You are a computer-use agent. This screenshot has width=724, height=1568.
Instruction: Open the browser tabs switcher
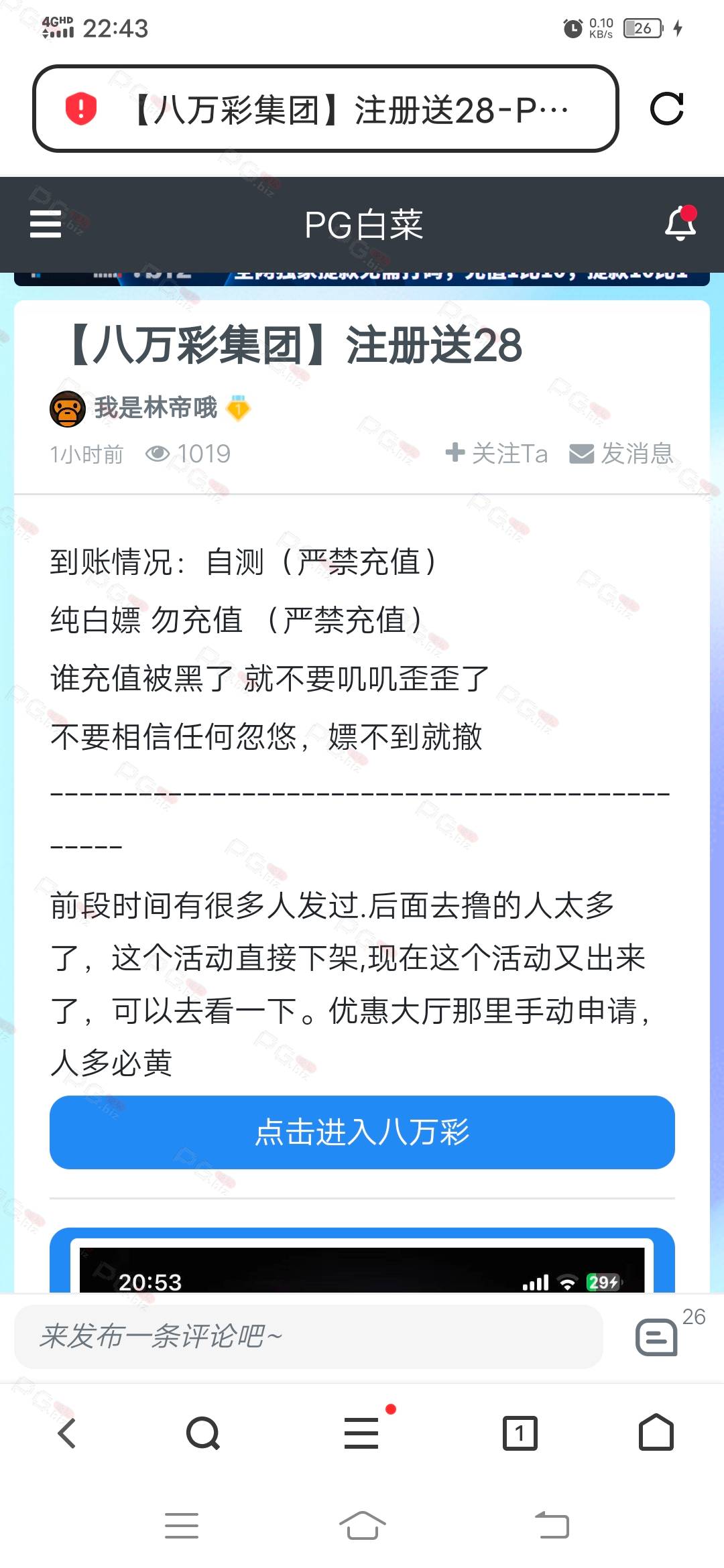coord(520,1433)
